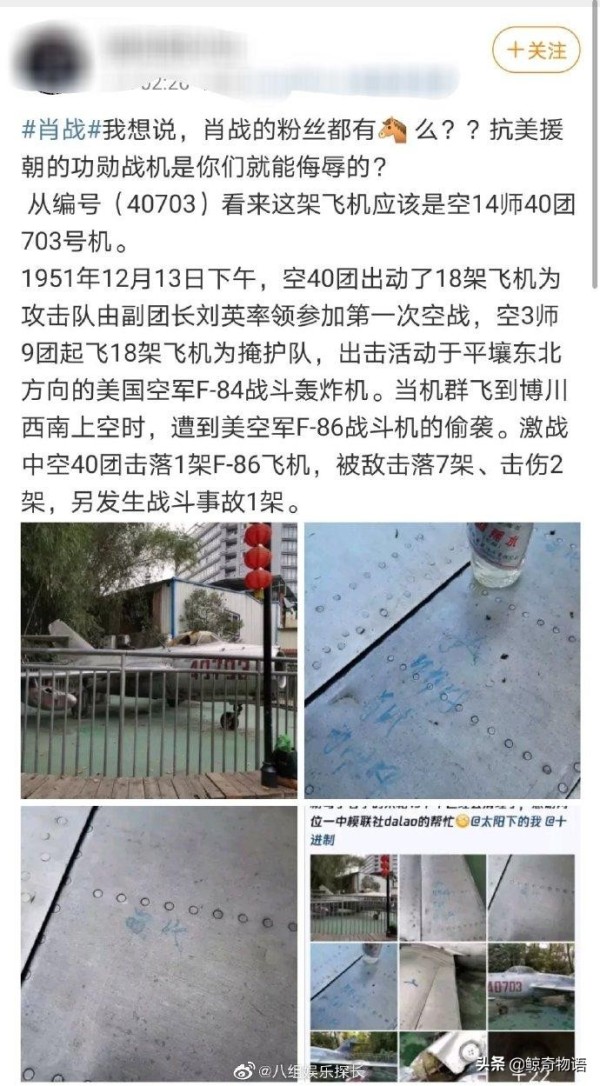
Task: Enlarge the close-up photo of riveted panel
Action: [x=158, y=938]
